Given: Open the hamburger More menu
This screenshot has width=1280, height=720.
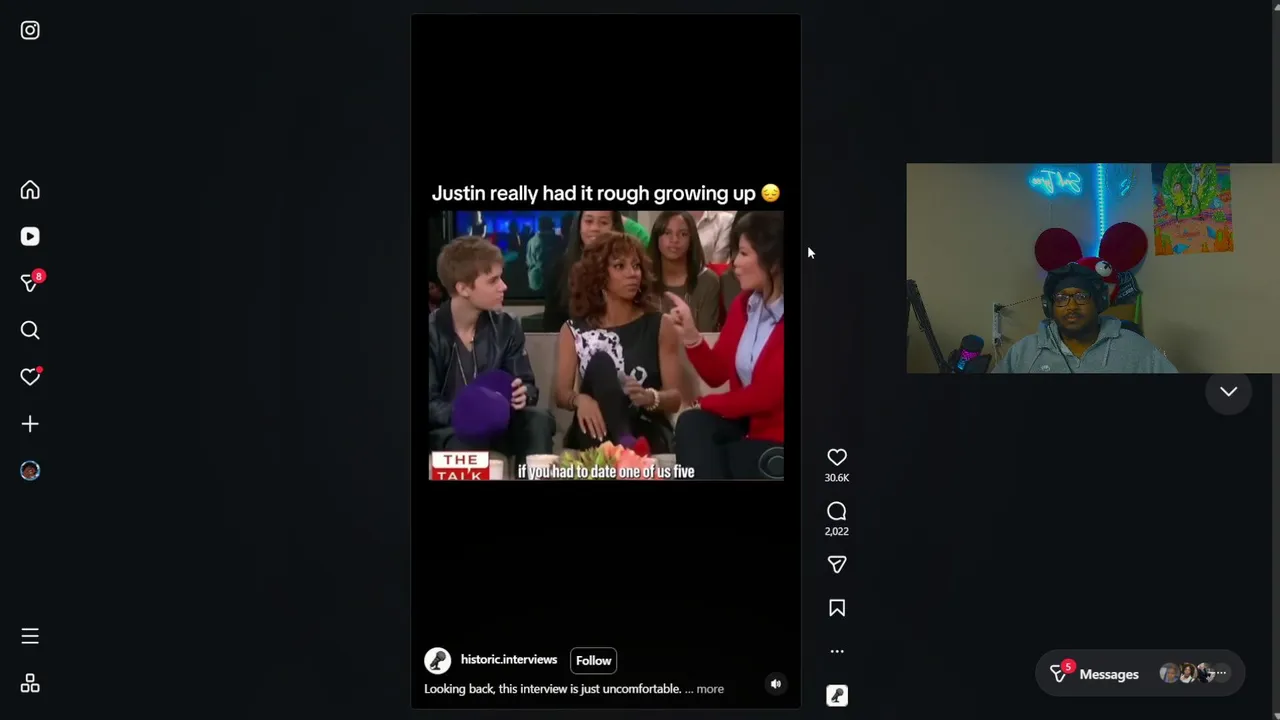Looking at the screenshot, I should 30,636.
